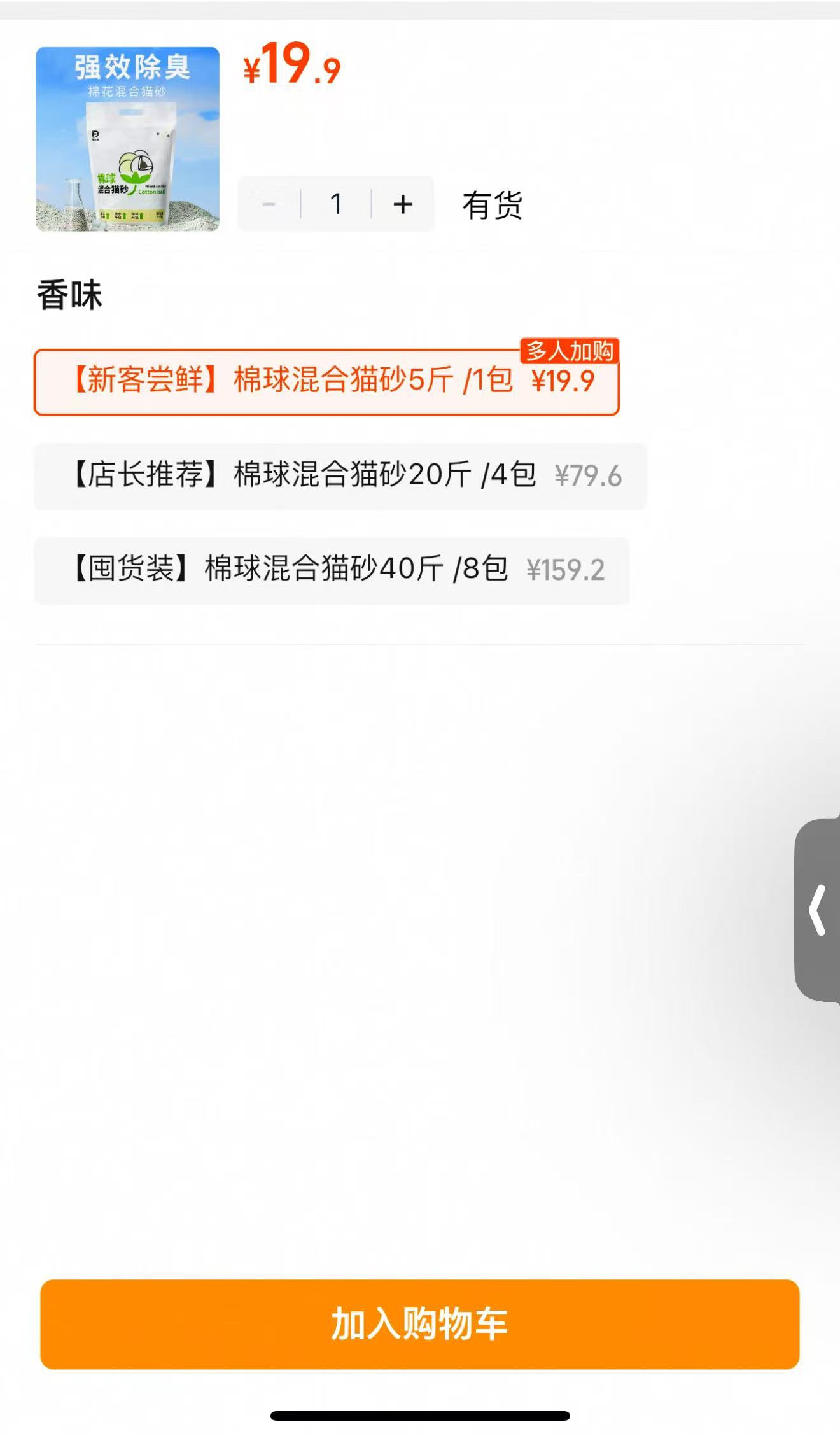Pick the 【囤货装】40斤/8包 option

[332, 570]
